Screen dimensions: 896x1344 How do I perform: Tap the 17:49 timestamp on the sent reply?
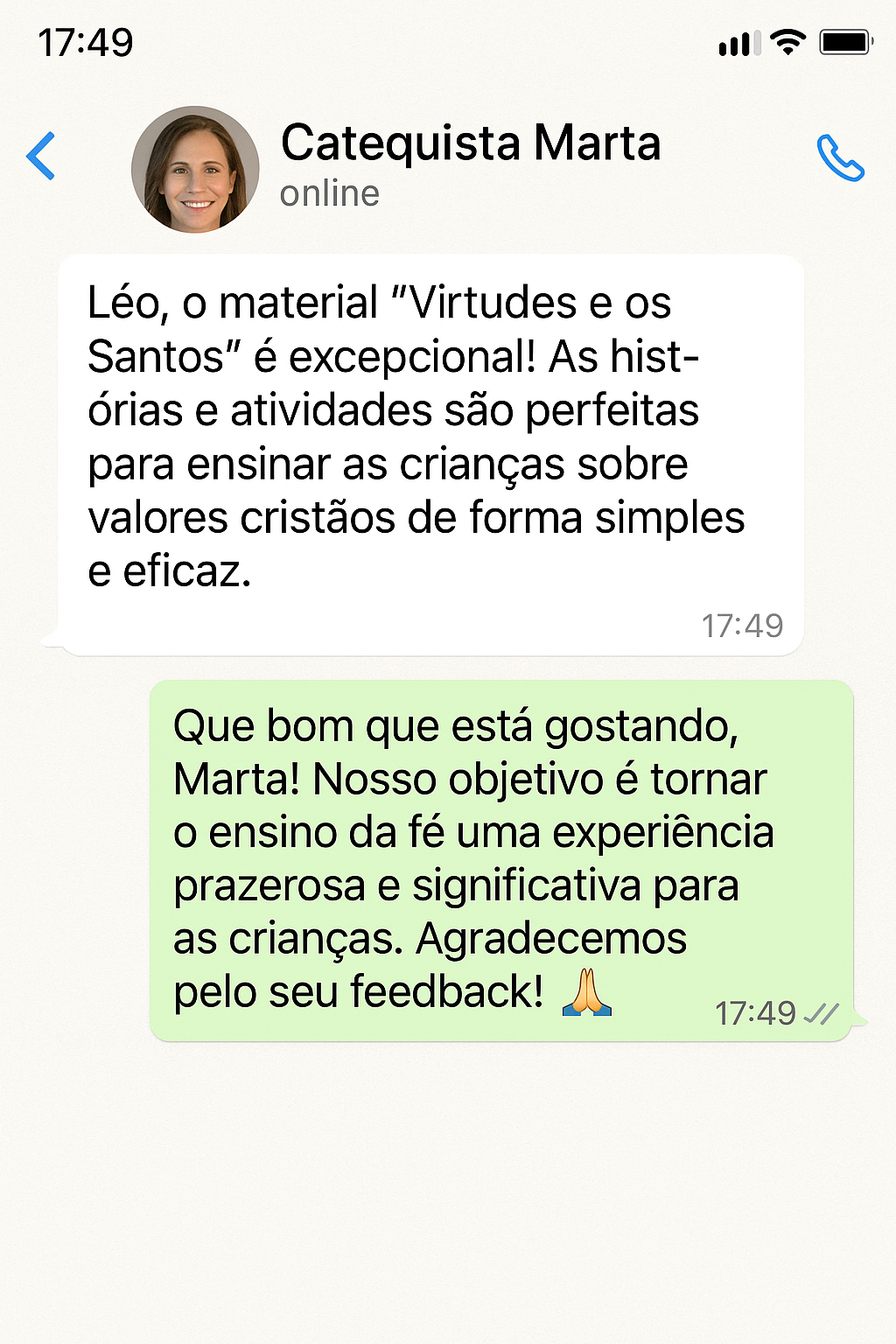[754, 1013]
